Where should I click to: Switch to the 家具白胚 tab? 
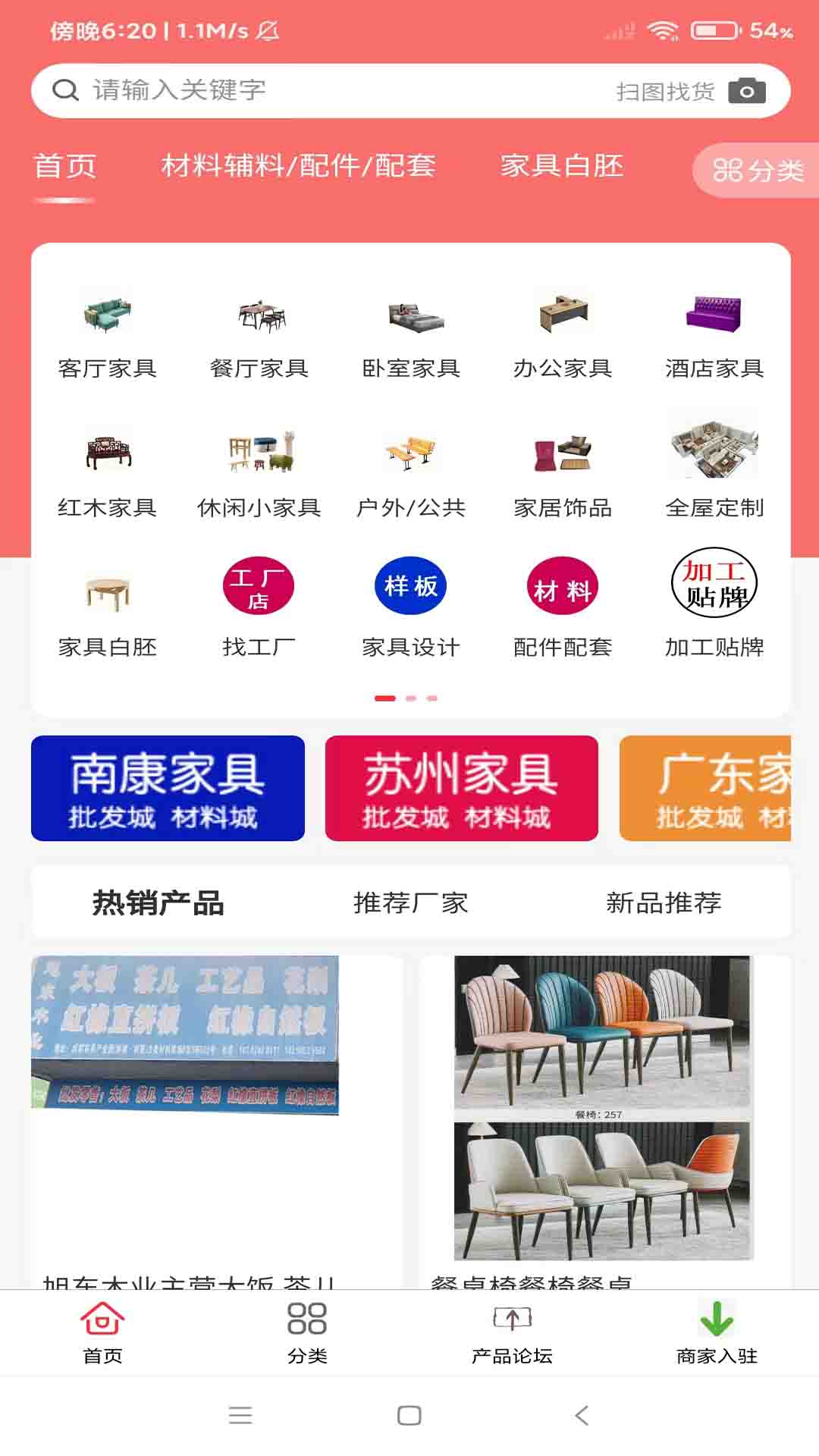561,168
